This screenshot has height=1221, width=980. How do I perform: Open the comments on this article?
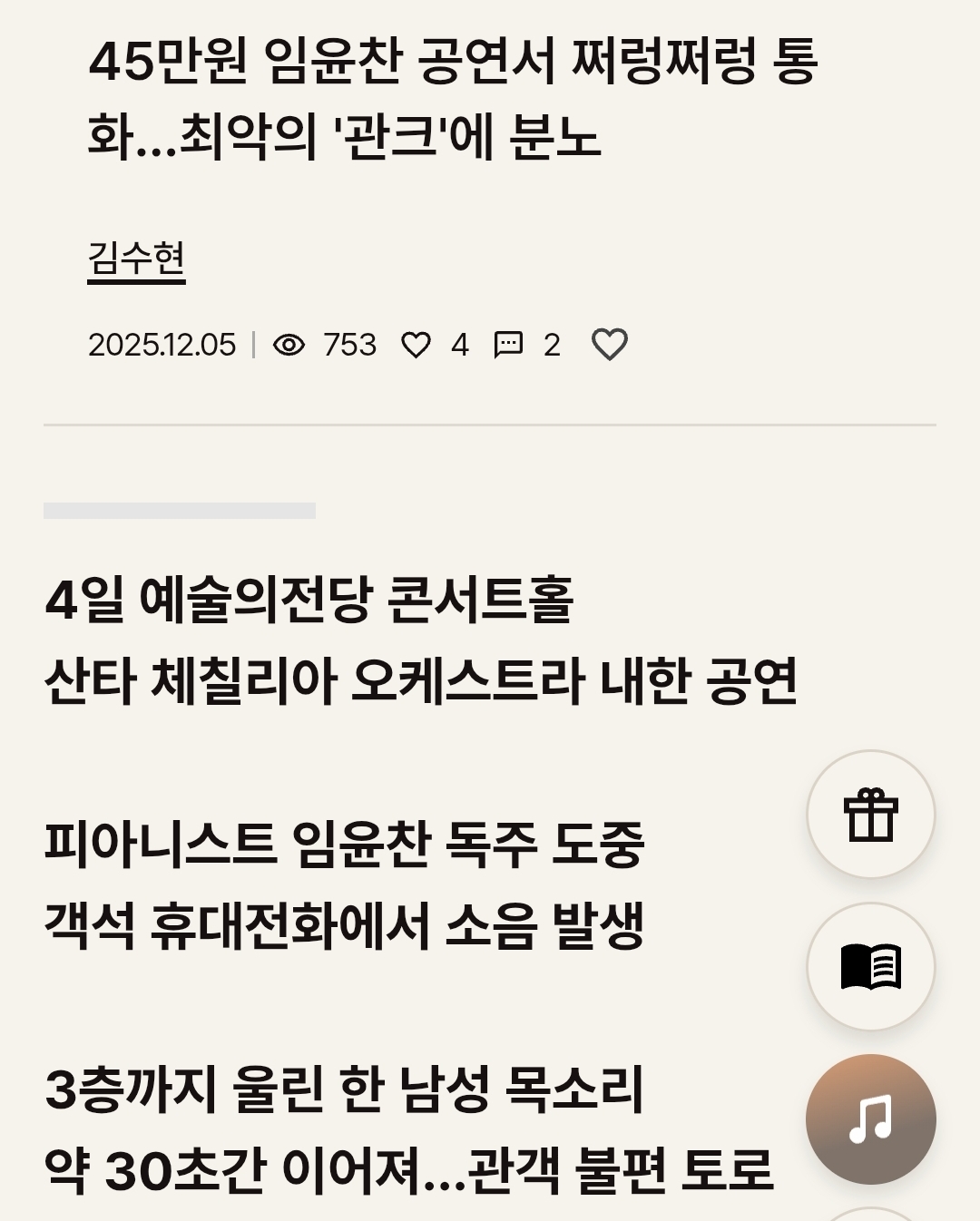click(508, 345)
